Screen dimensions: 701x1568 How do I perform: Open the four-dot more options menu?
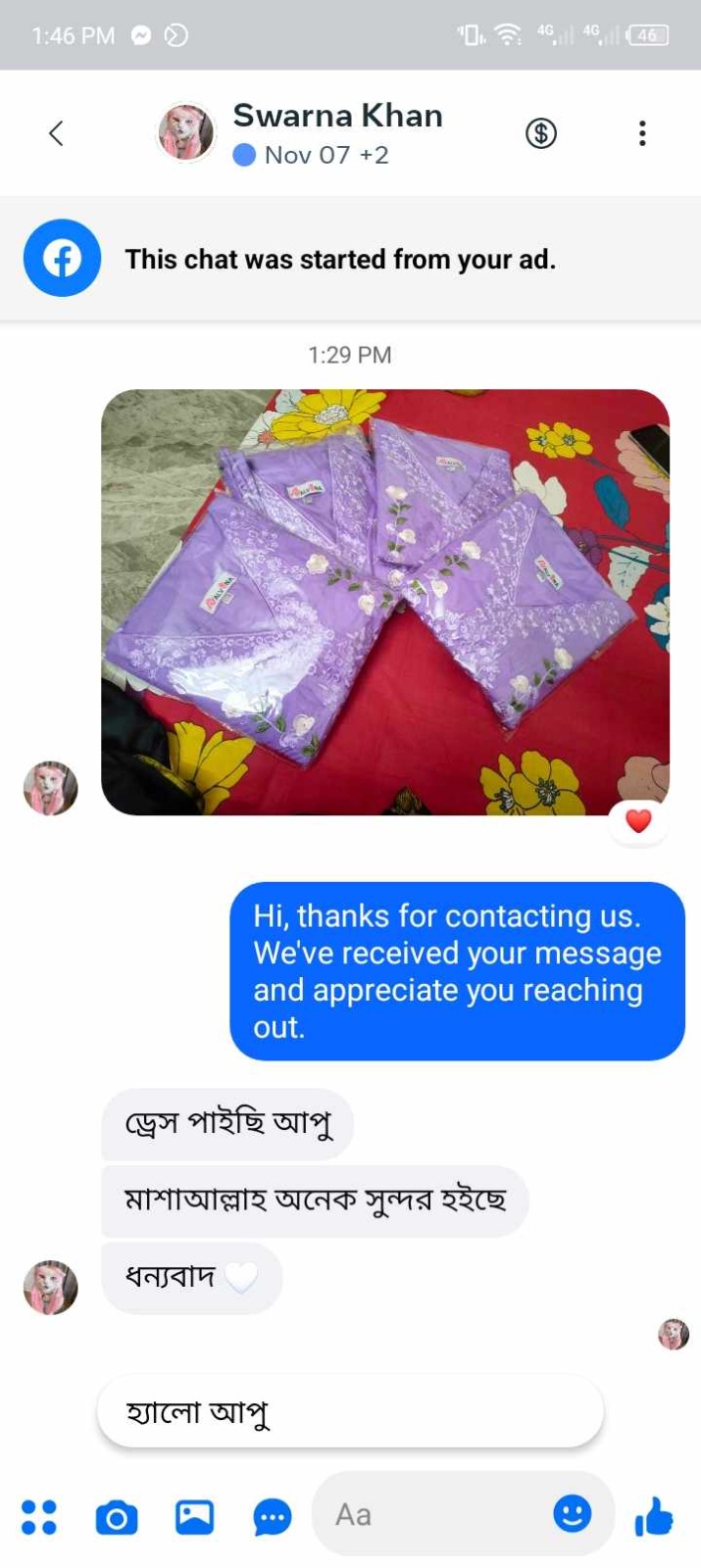(39, 1516)
